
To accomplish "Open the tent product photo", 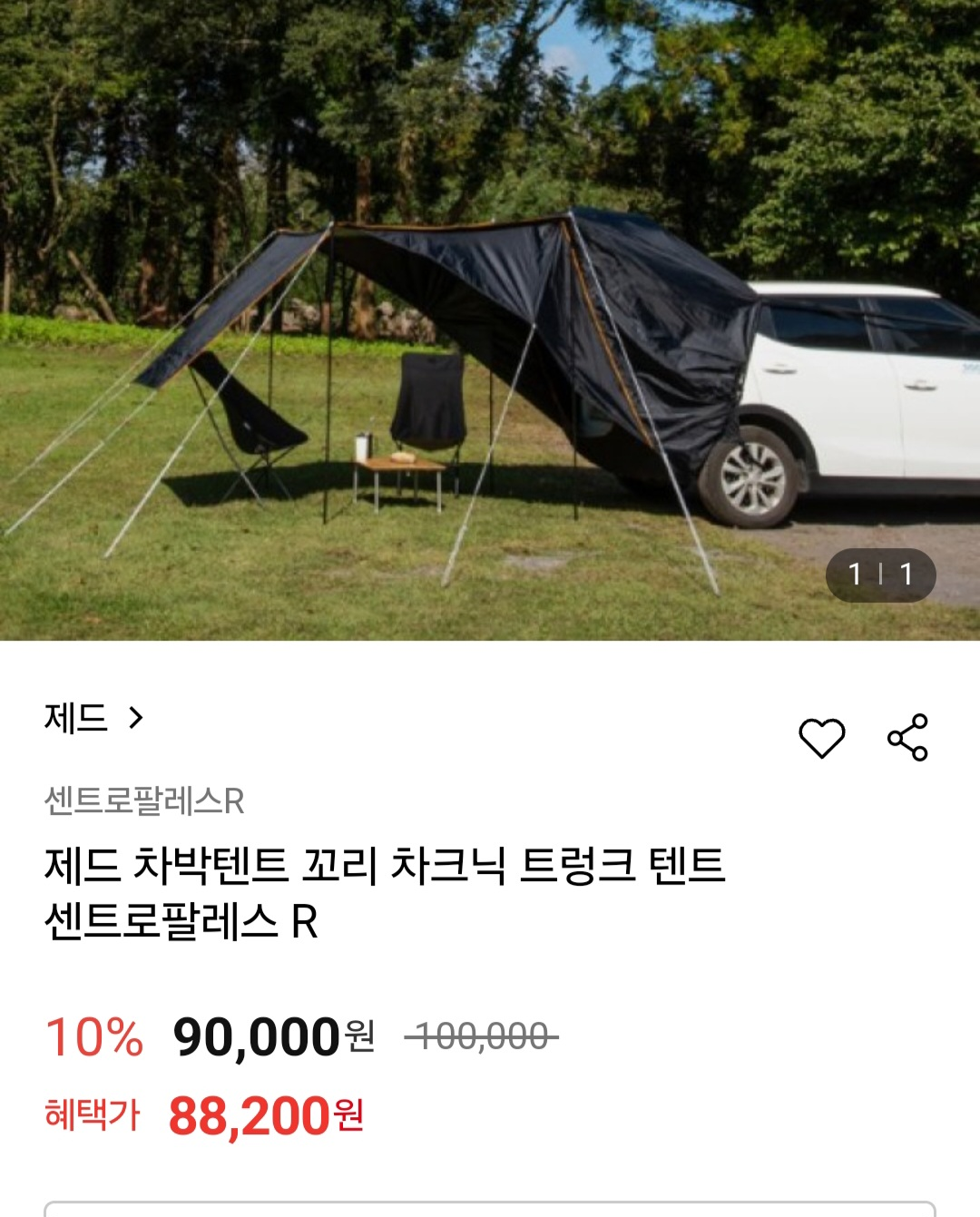I will [490, 319].
